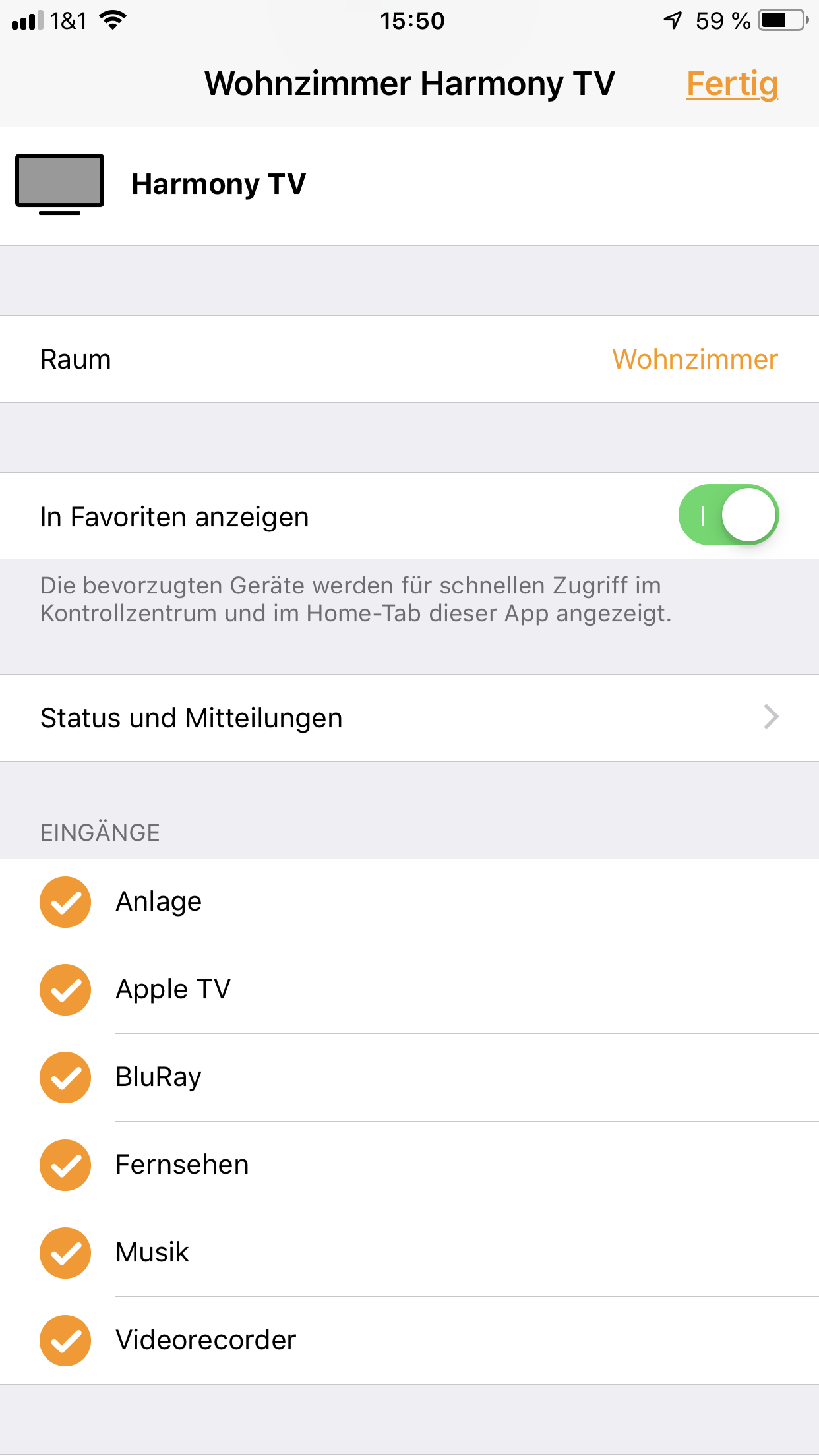
Task: Disable In Favoriten anzeigen switch
Action: point(728,516)
